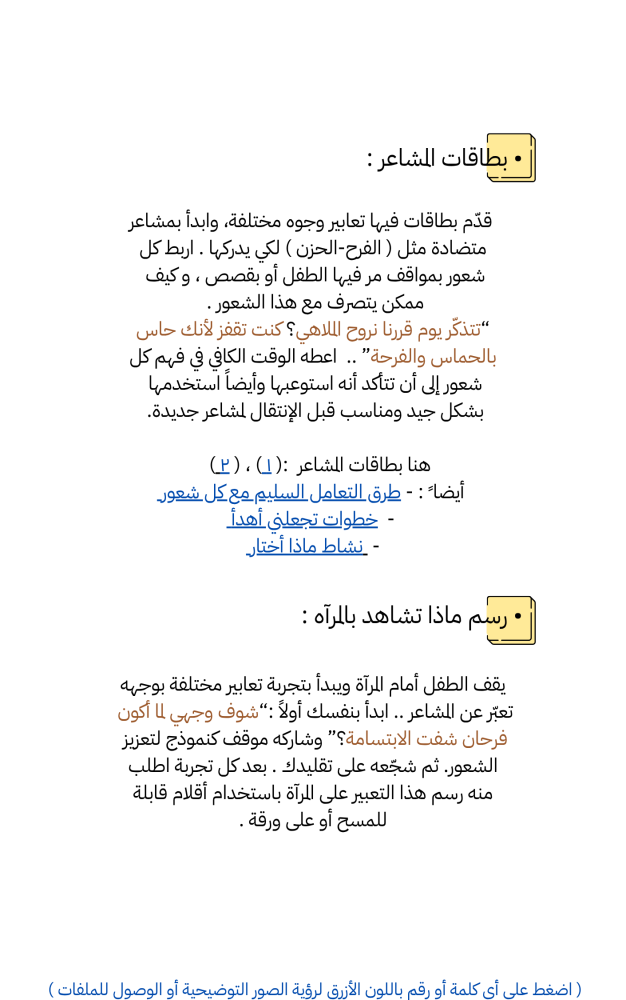Tap the link خطوات تجعلني أهدأ

[x=302, y=520]
